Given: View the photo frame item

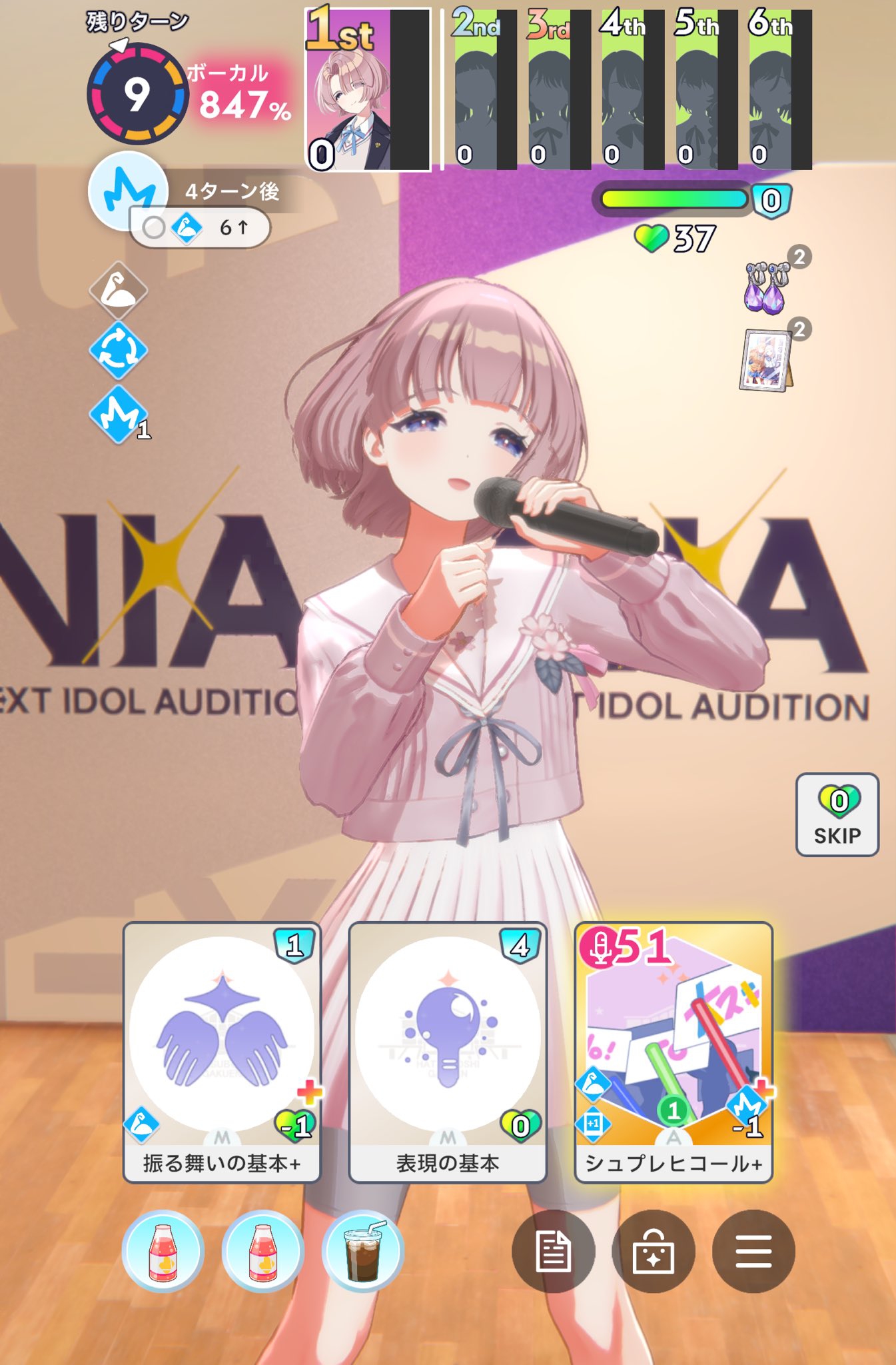Looking at the screenshot, I should point(765,360).
